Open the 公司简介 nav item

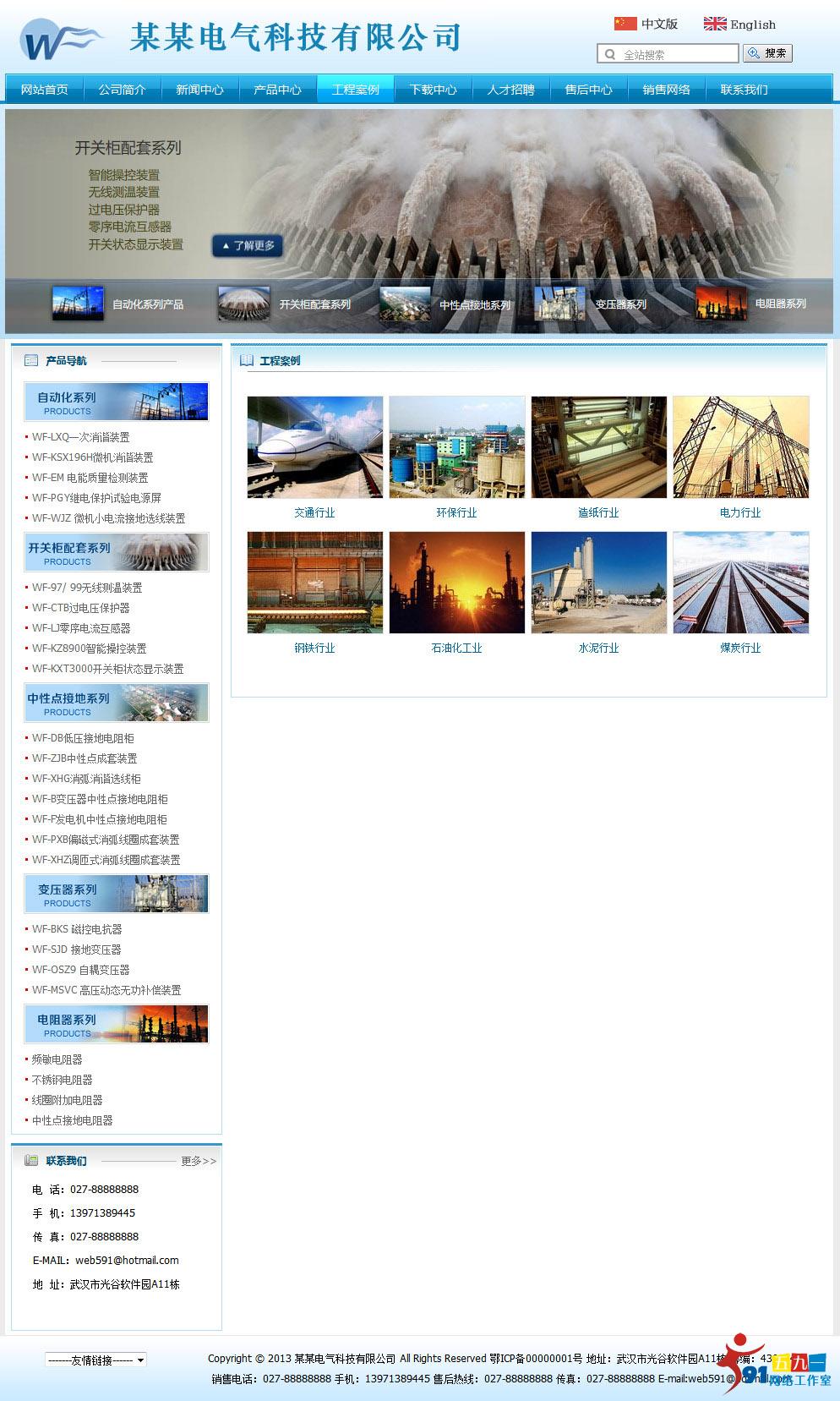(x=123, y=90)
